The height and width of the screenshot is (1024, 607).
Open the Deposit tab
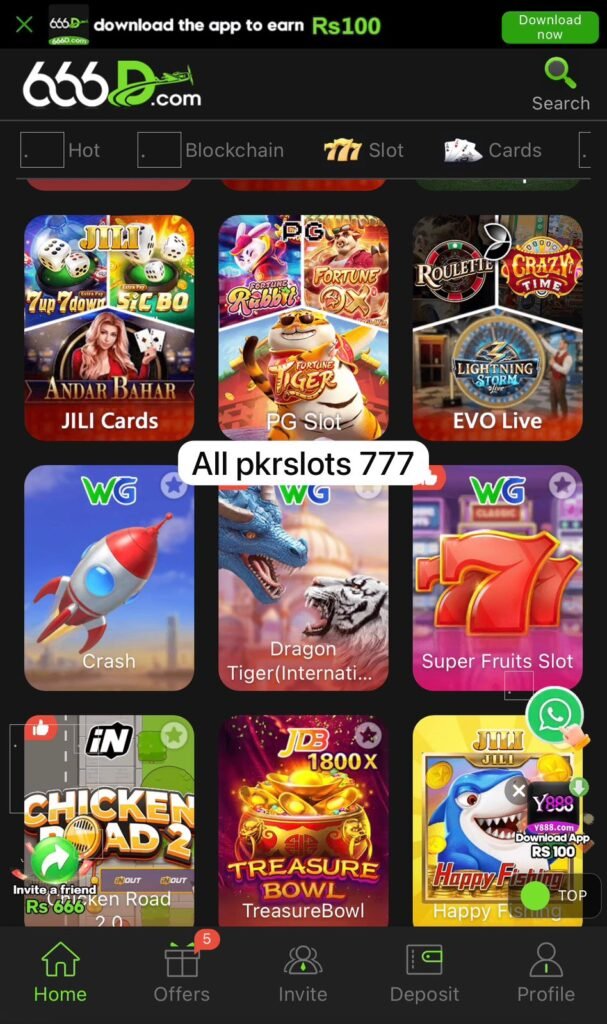pos(424,973)
